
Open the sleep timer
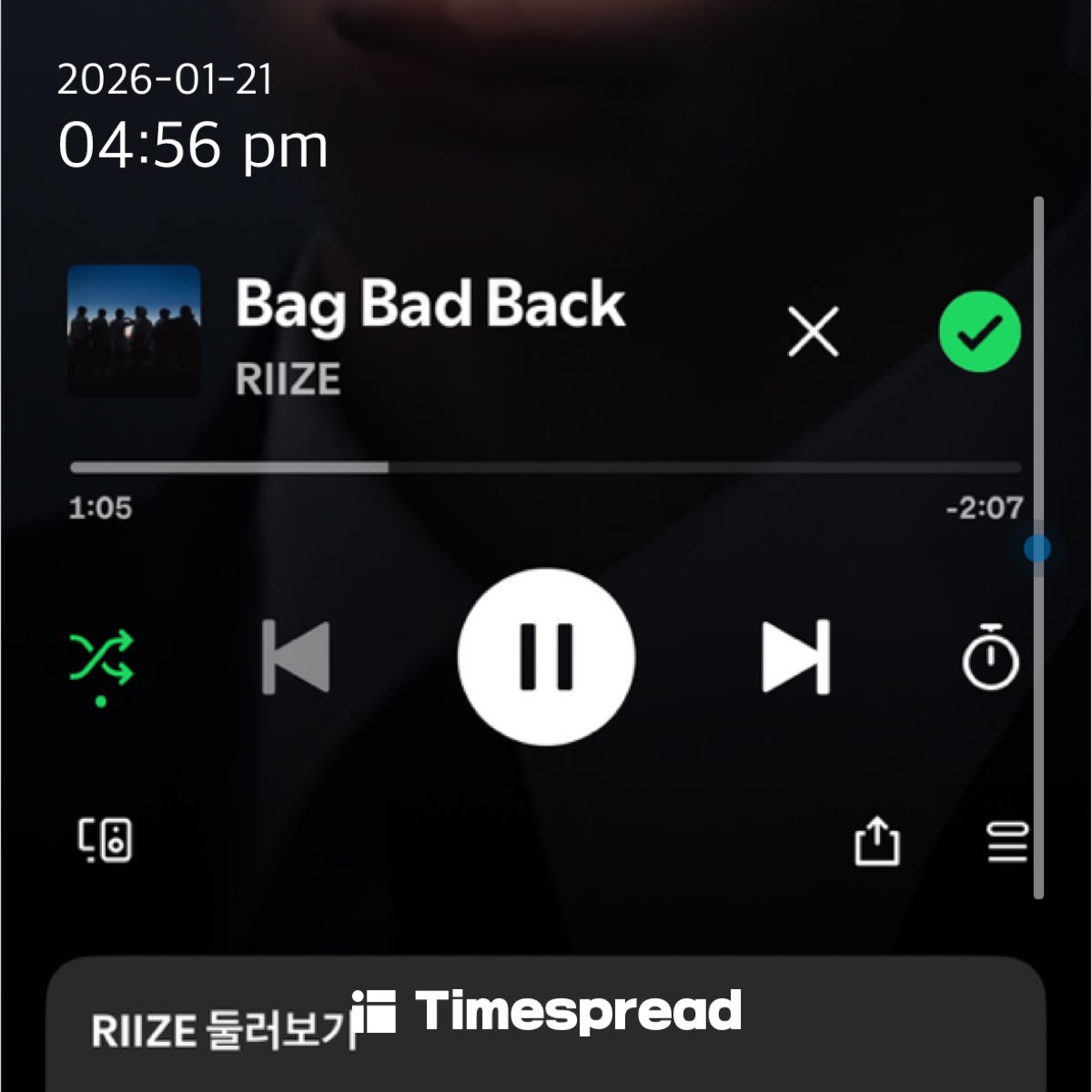click(x=990, y=658)
